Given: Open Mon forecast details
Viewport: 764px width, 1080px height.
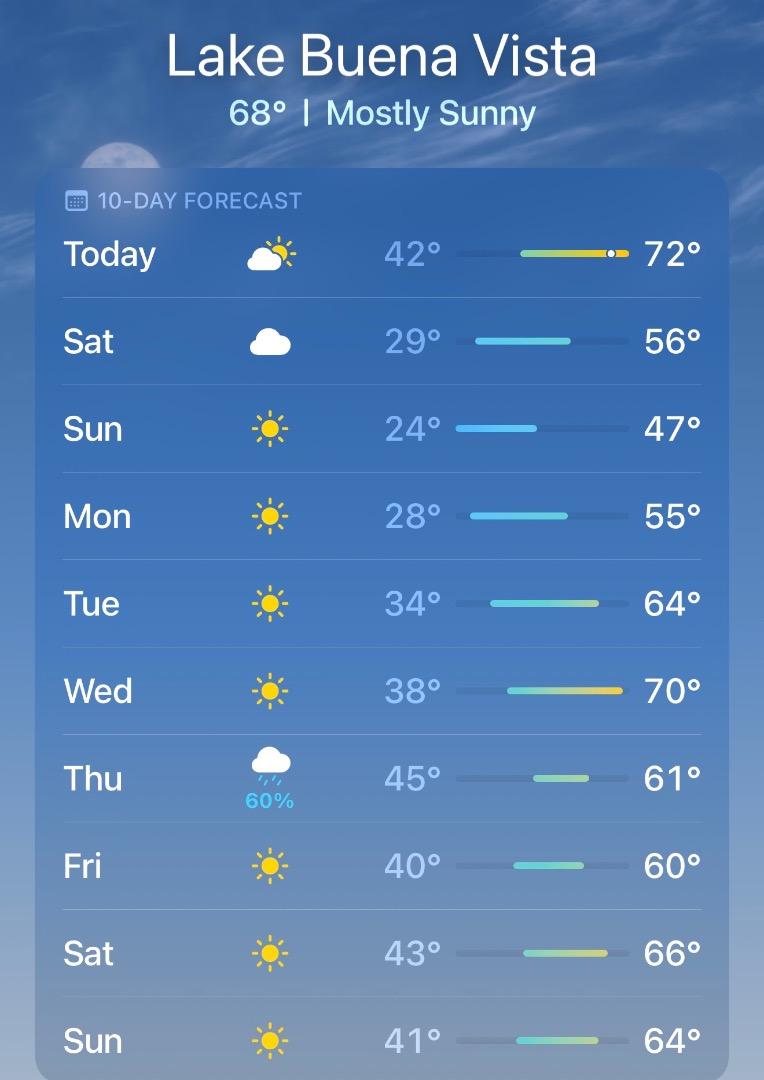Looking at the screenshot, I should tap(382, 516).
